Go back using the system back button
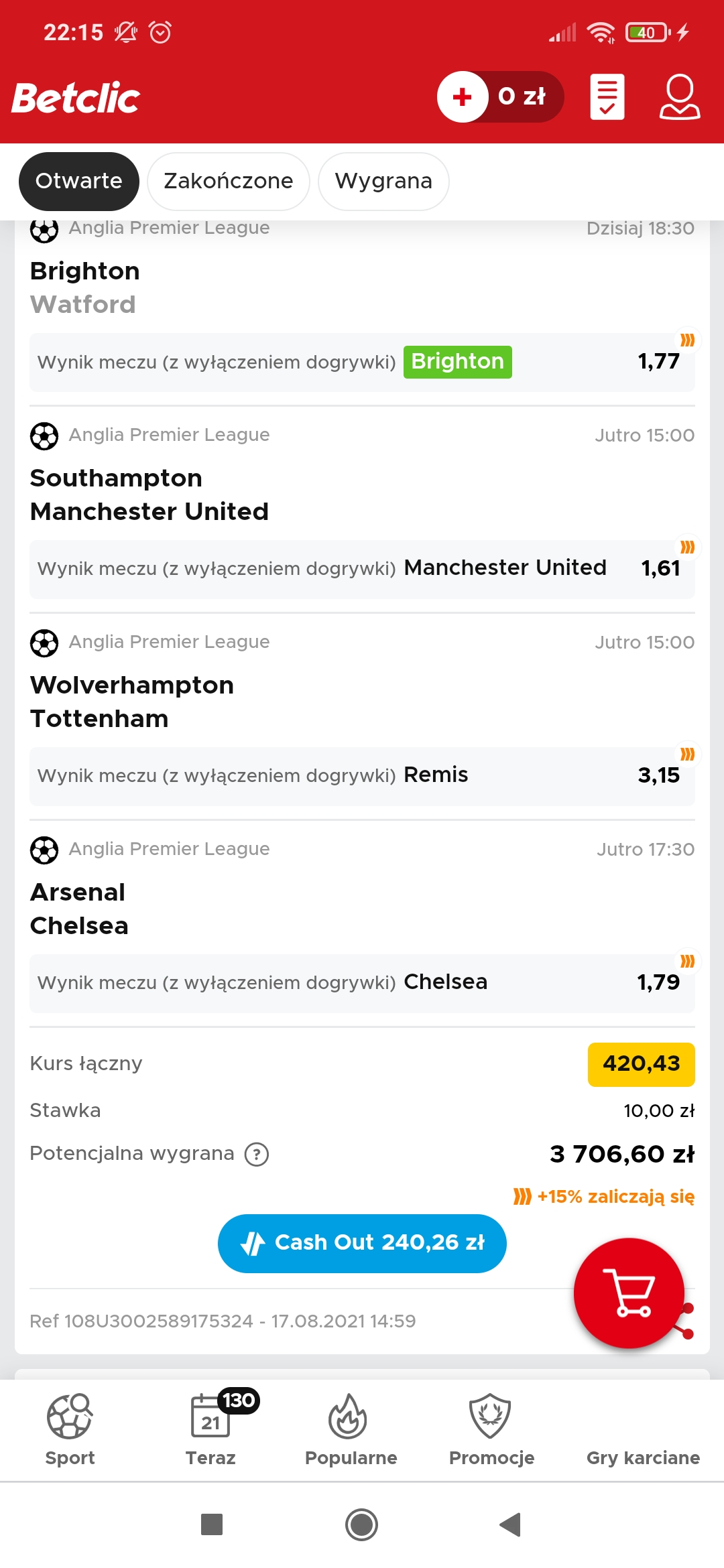724x1568 pixels. click(510, 1524)
